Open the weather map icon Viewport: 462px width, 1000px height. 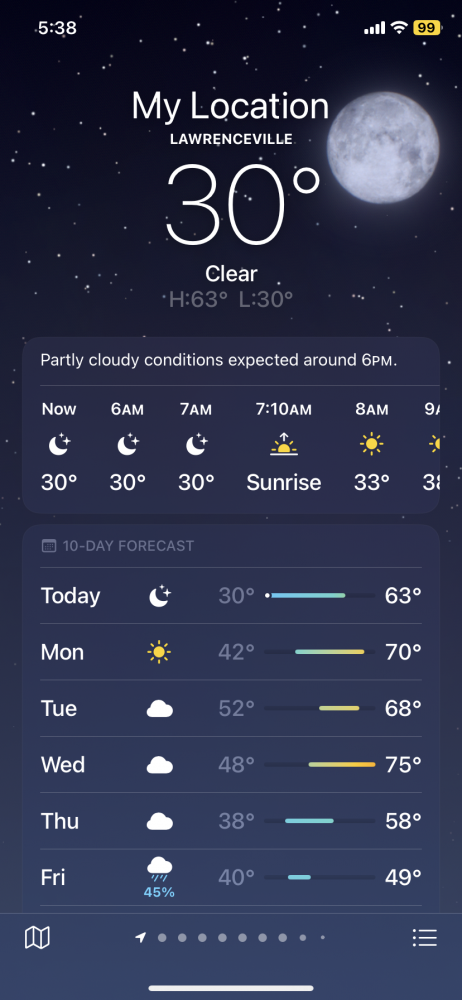click(37, 938)
